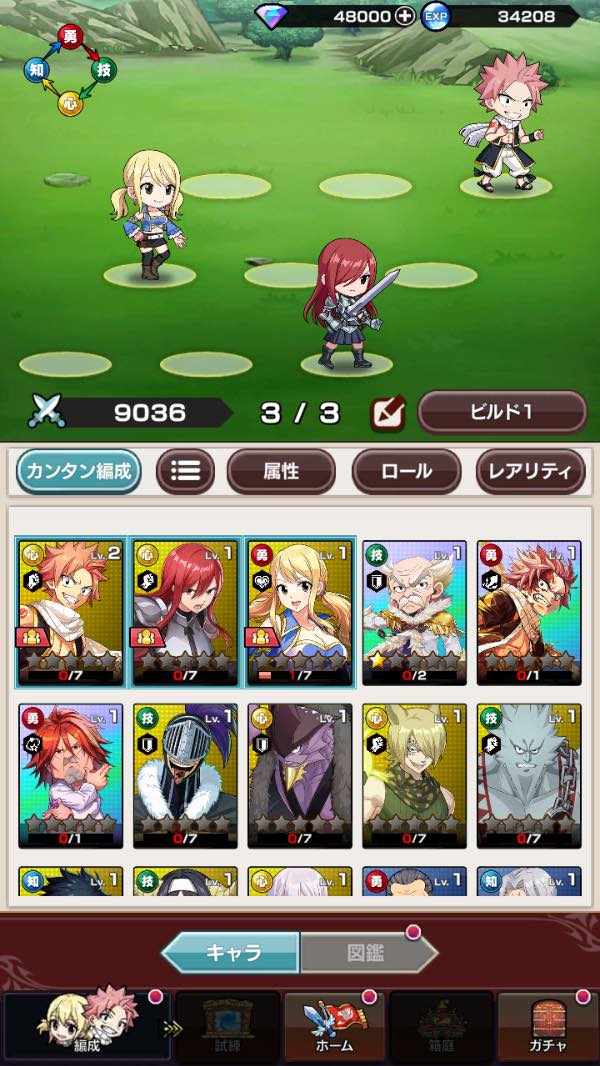Select the purple bird-masked character card
This screenshot has height=1066, width=600.
(300, 775)
